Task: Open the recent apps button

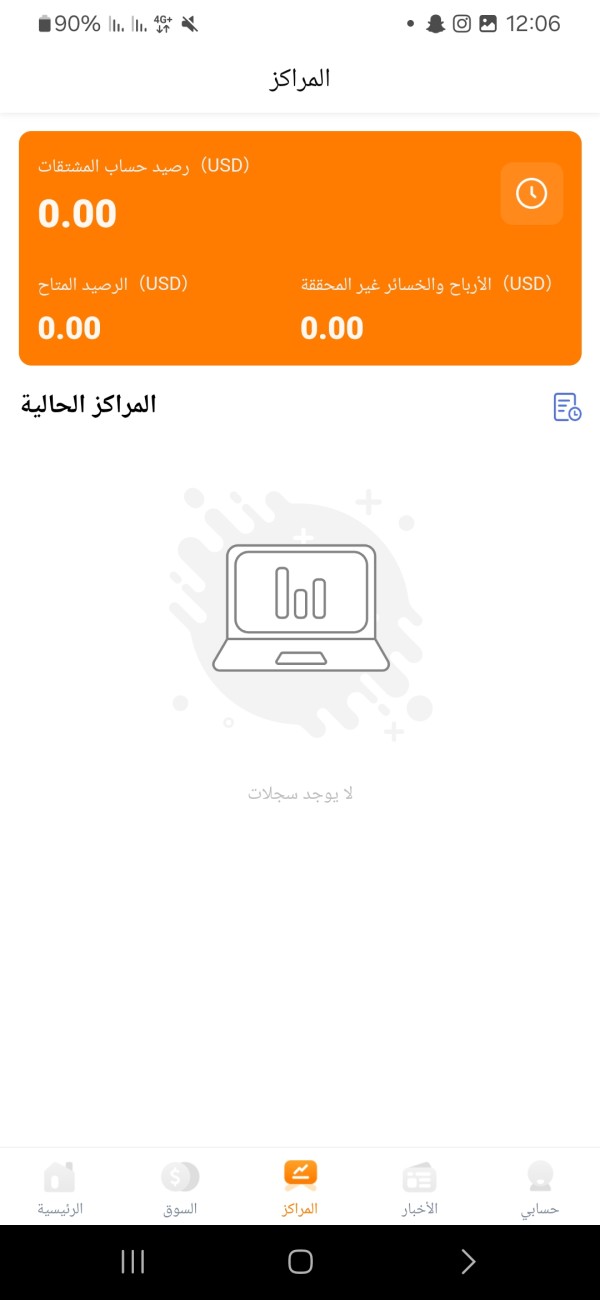Action: click(133, 1262)
